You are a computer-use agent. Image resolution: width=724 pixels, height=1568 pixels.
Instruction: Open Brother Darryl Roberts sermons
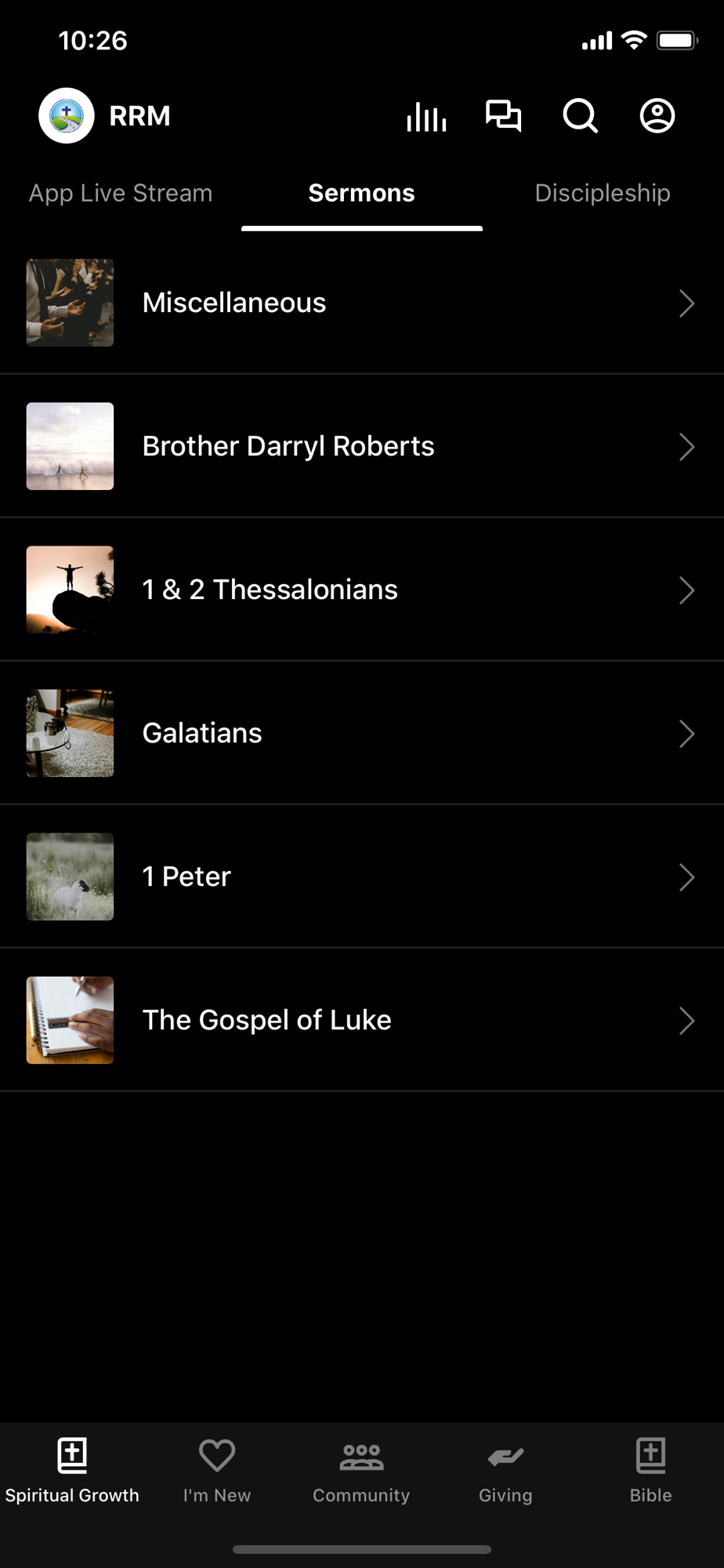point(362,446)
